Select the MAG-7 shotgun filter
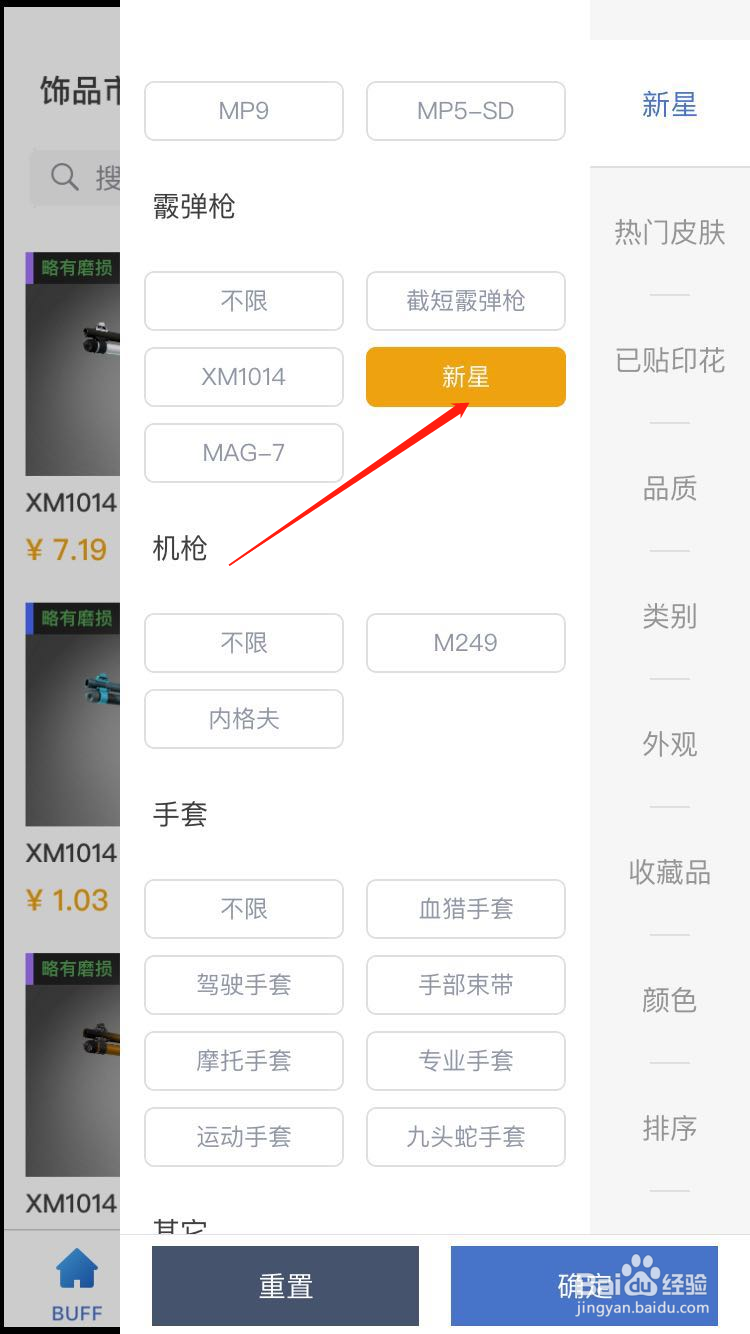The width and height of the screenshot is (750, 1334). 243,453
